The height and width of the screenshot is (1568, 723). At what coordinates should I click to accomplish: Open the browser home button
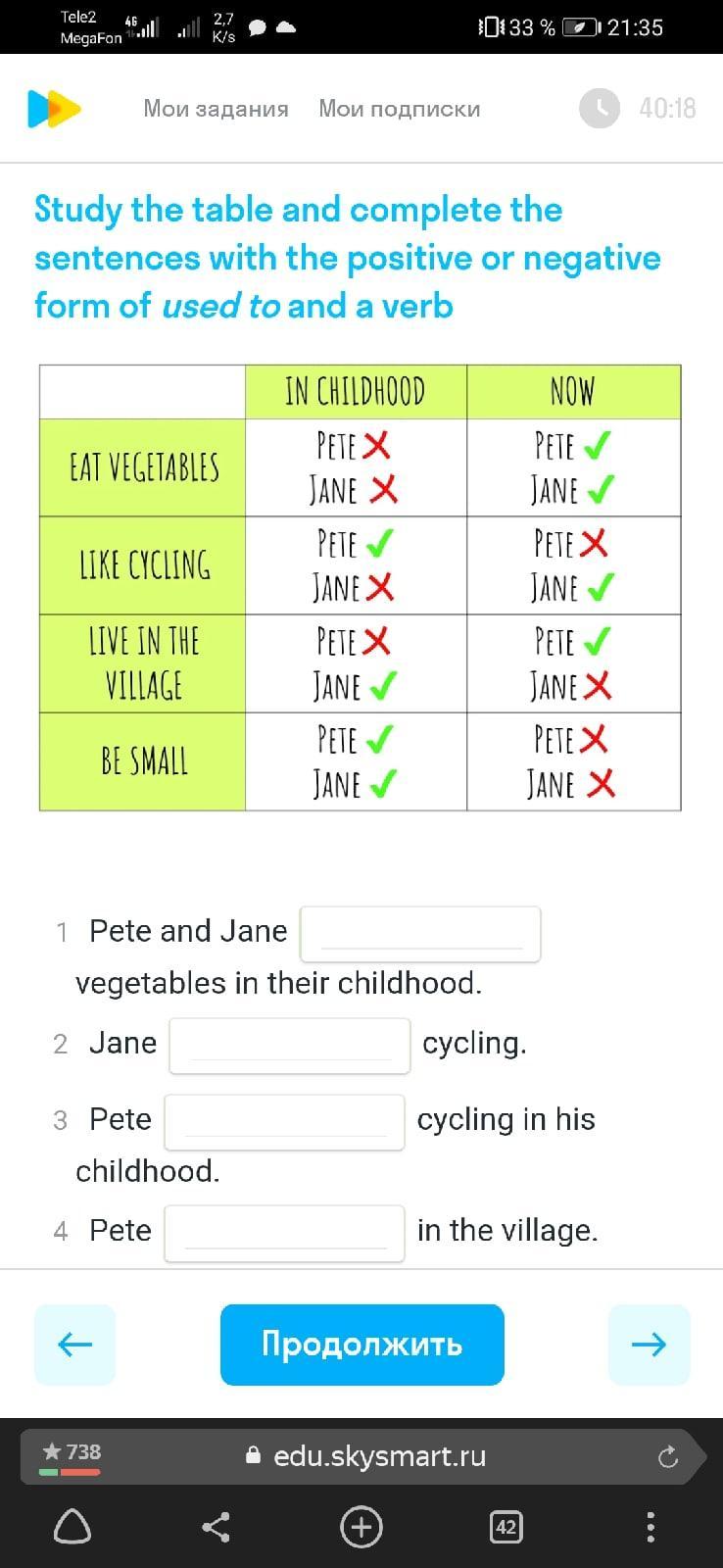72,1527
